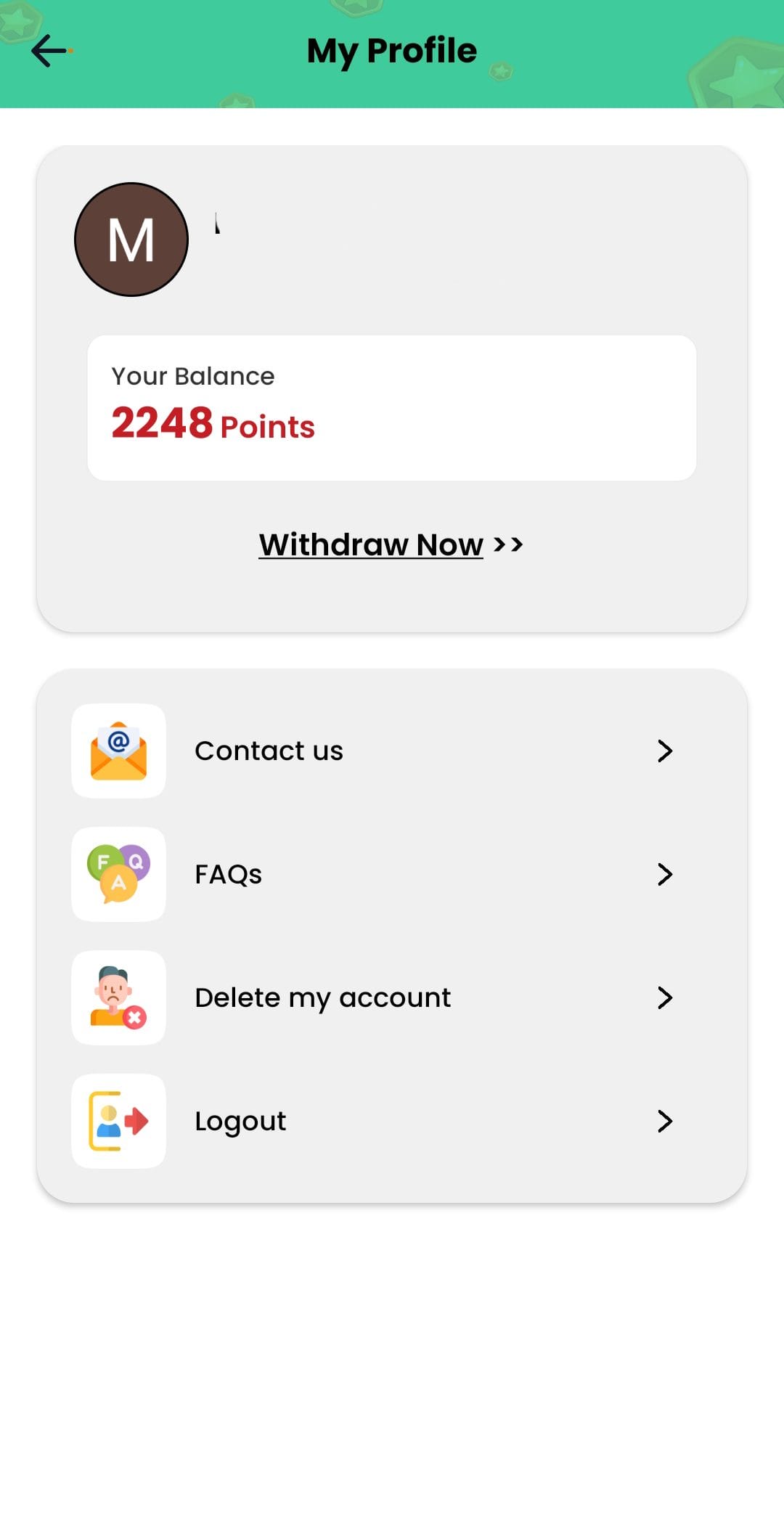Click the sad face Delete account icon
784x1539 pixels.
click(118, 997)
